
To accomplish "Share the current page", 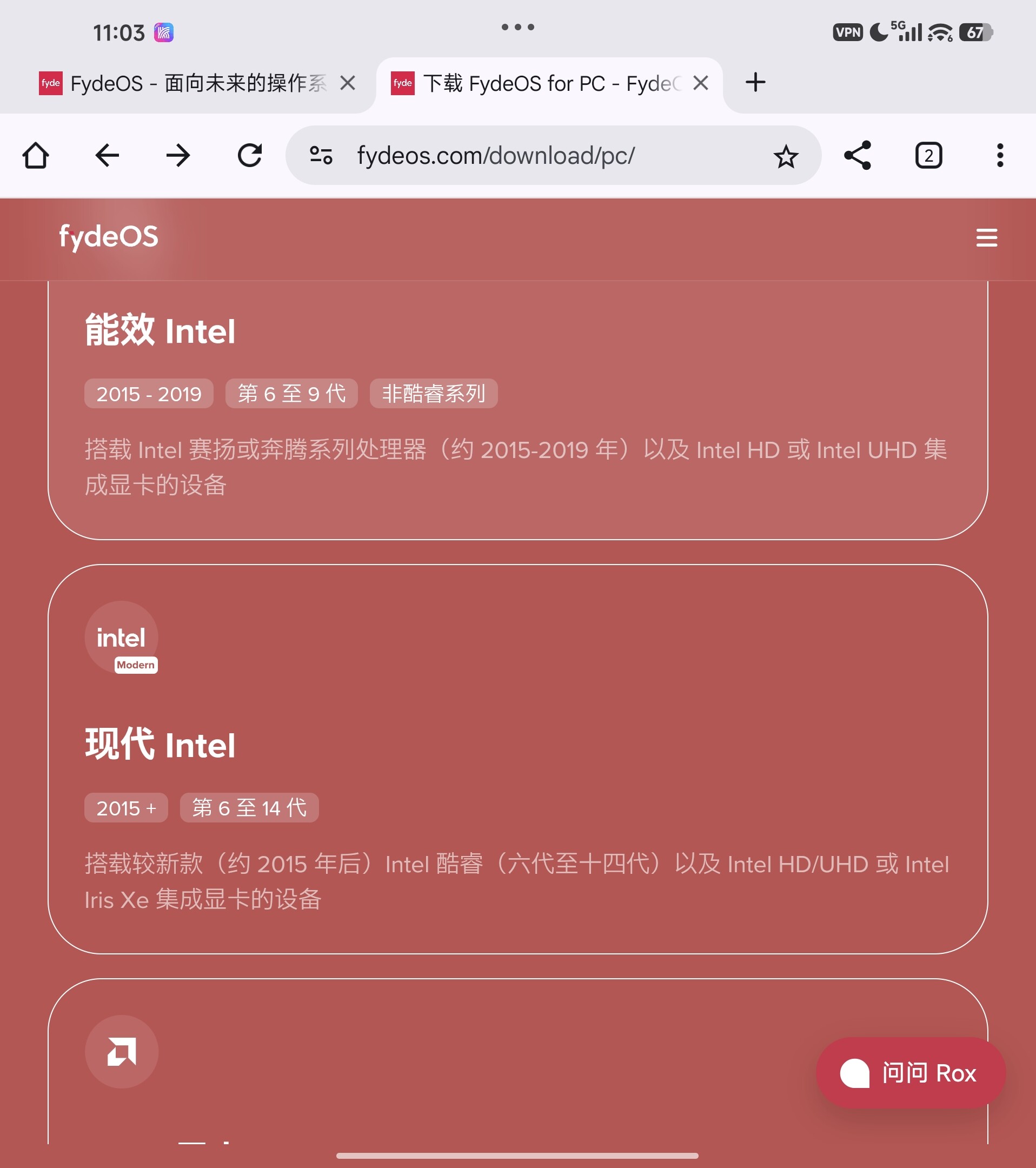I will pos(857,155).
